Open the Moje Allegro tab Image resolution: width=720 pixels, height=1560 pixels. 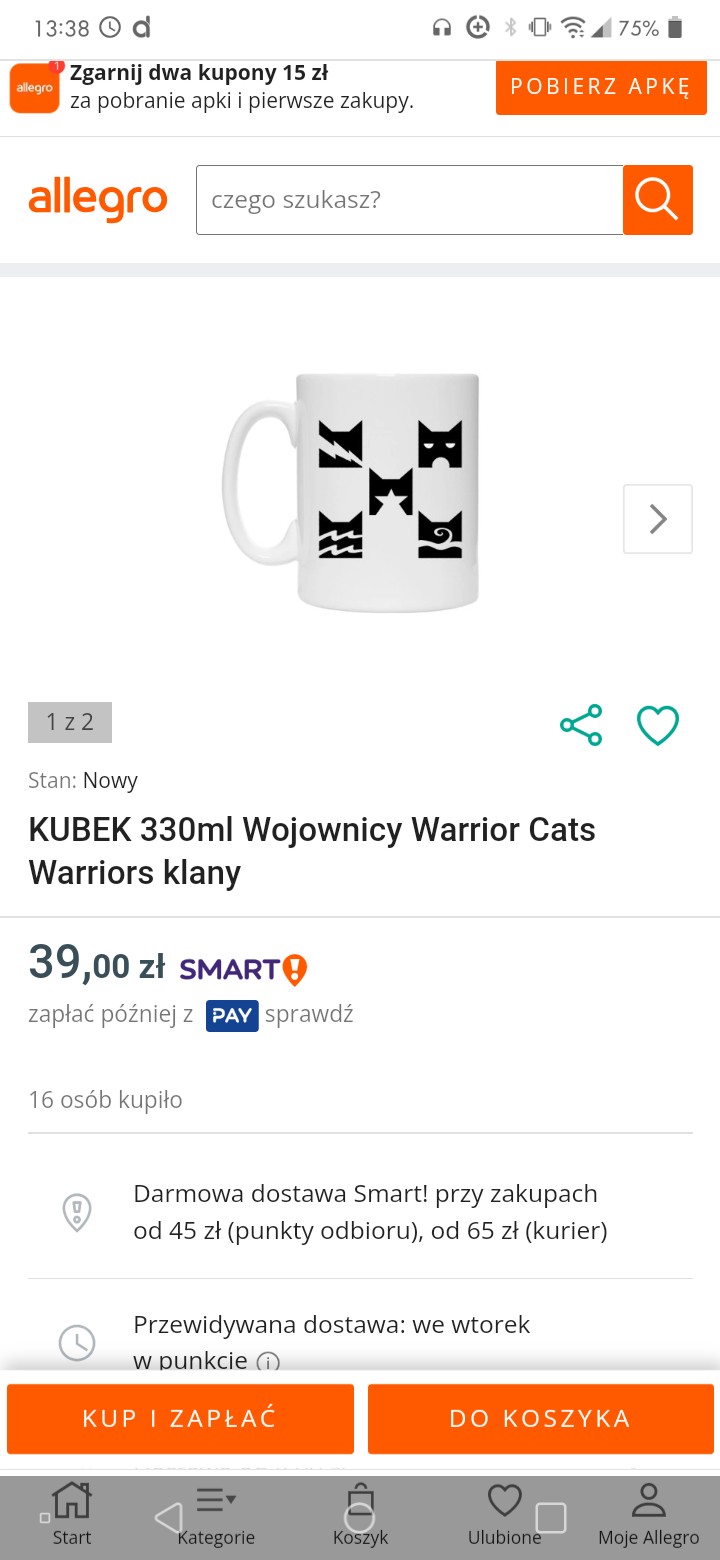point(648,1515)
